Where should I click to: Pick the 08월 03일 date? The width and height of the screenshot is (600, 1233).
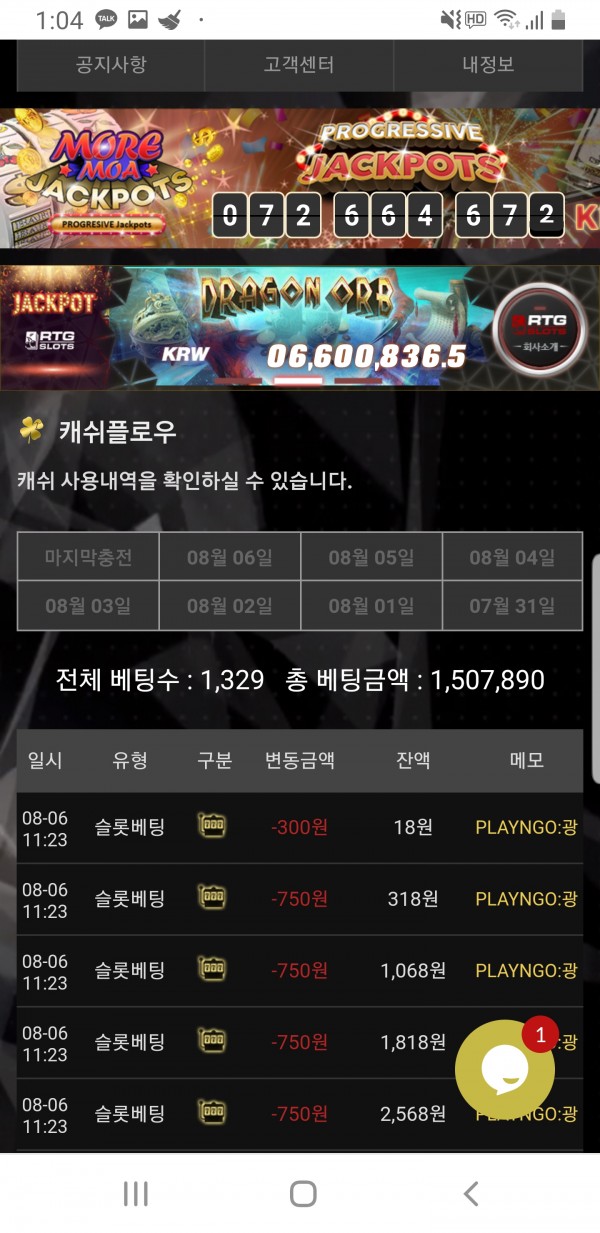pos(88,605)
